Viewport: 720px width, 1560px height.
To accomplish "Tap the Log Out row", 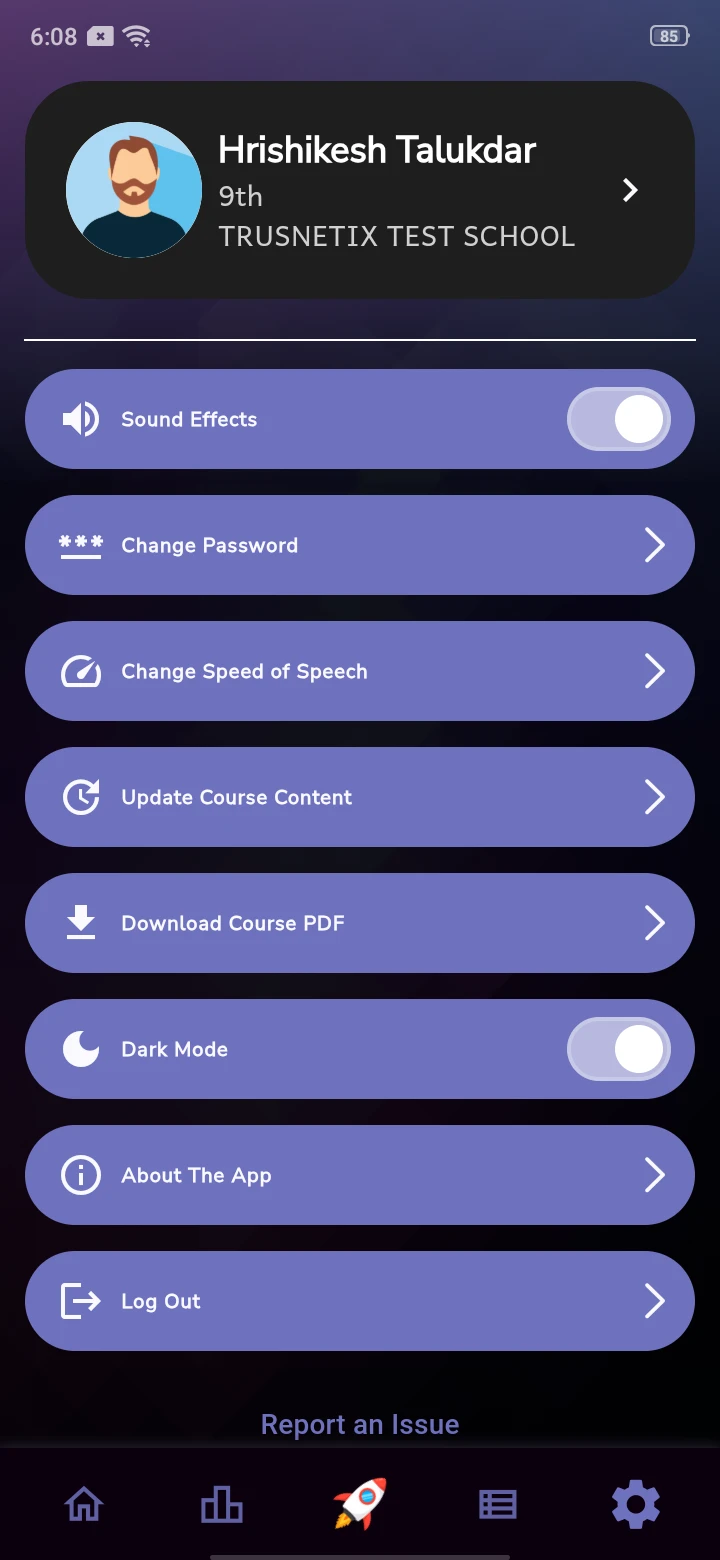I will pyautogui.click(x=360, y=1301).
